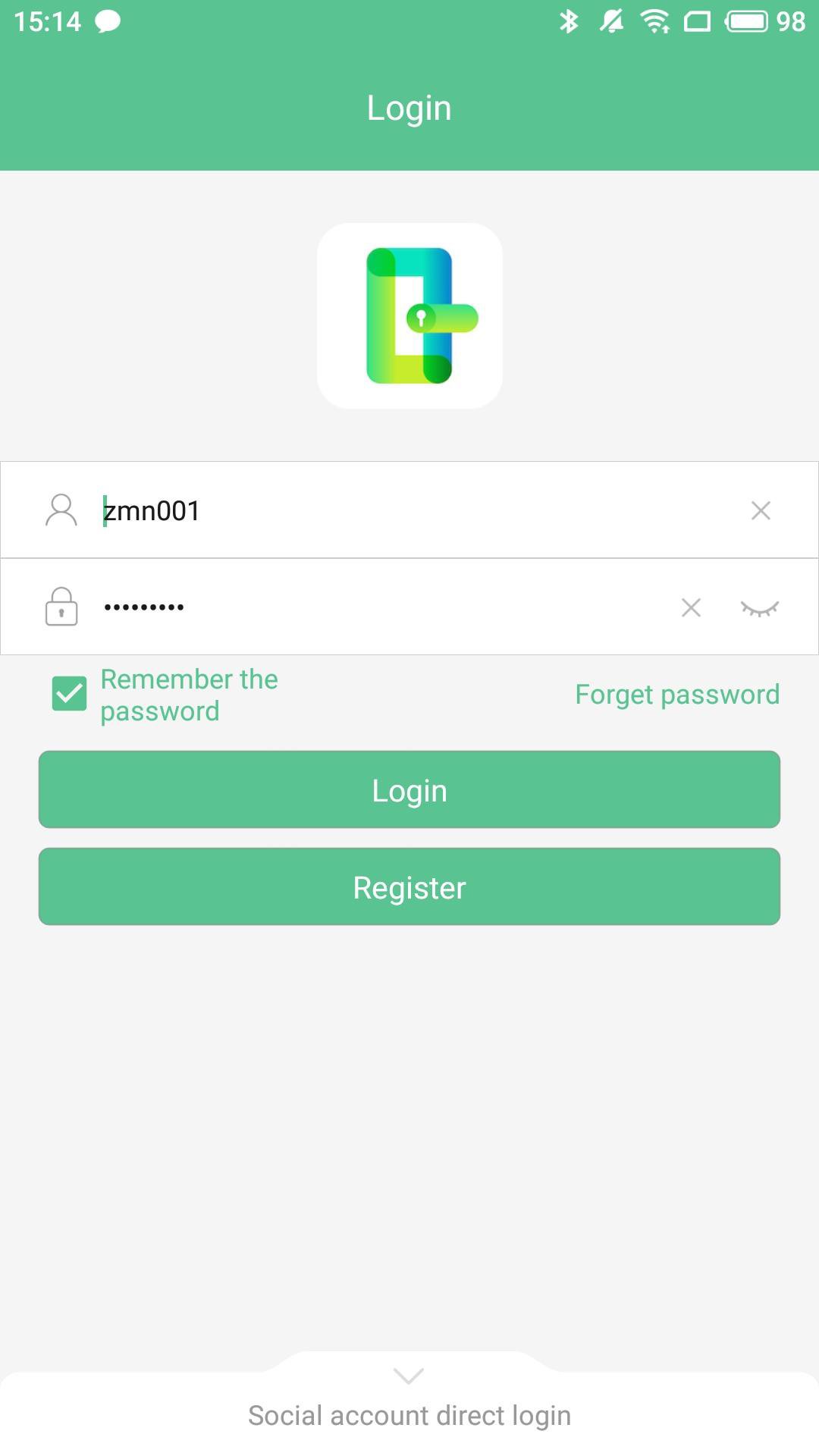Image resolution: width=819 pixels, height=1456 pixels.
Task: Clear the username field
Action: pyautogui.click(x=761, y=510)
